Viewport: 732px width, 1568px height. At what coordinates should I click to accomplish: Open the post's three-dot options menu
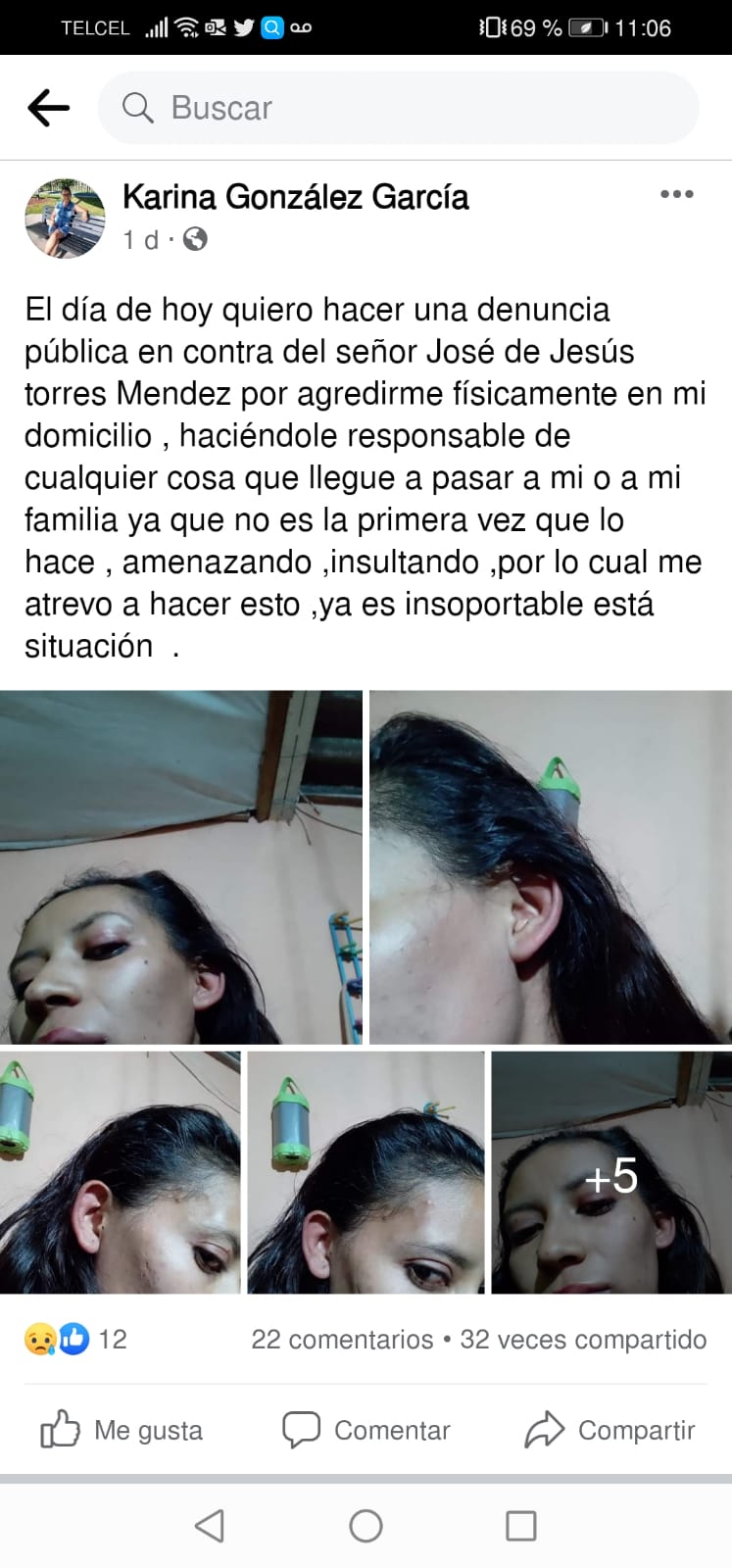click(676, 194)
